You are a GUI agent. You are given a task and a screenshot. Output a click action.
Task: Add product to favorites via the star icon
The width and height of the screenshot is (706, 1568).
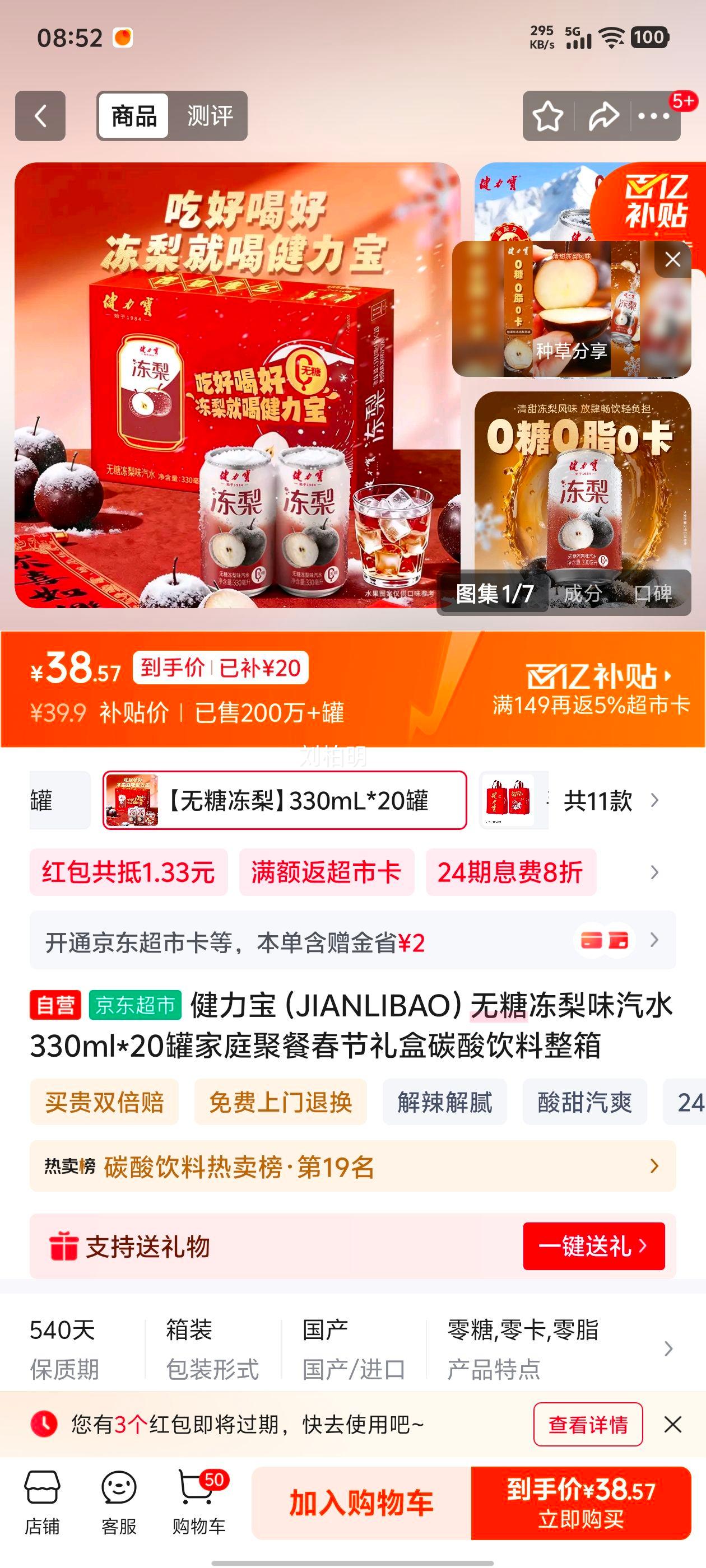(549, 117)
